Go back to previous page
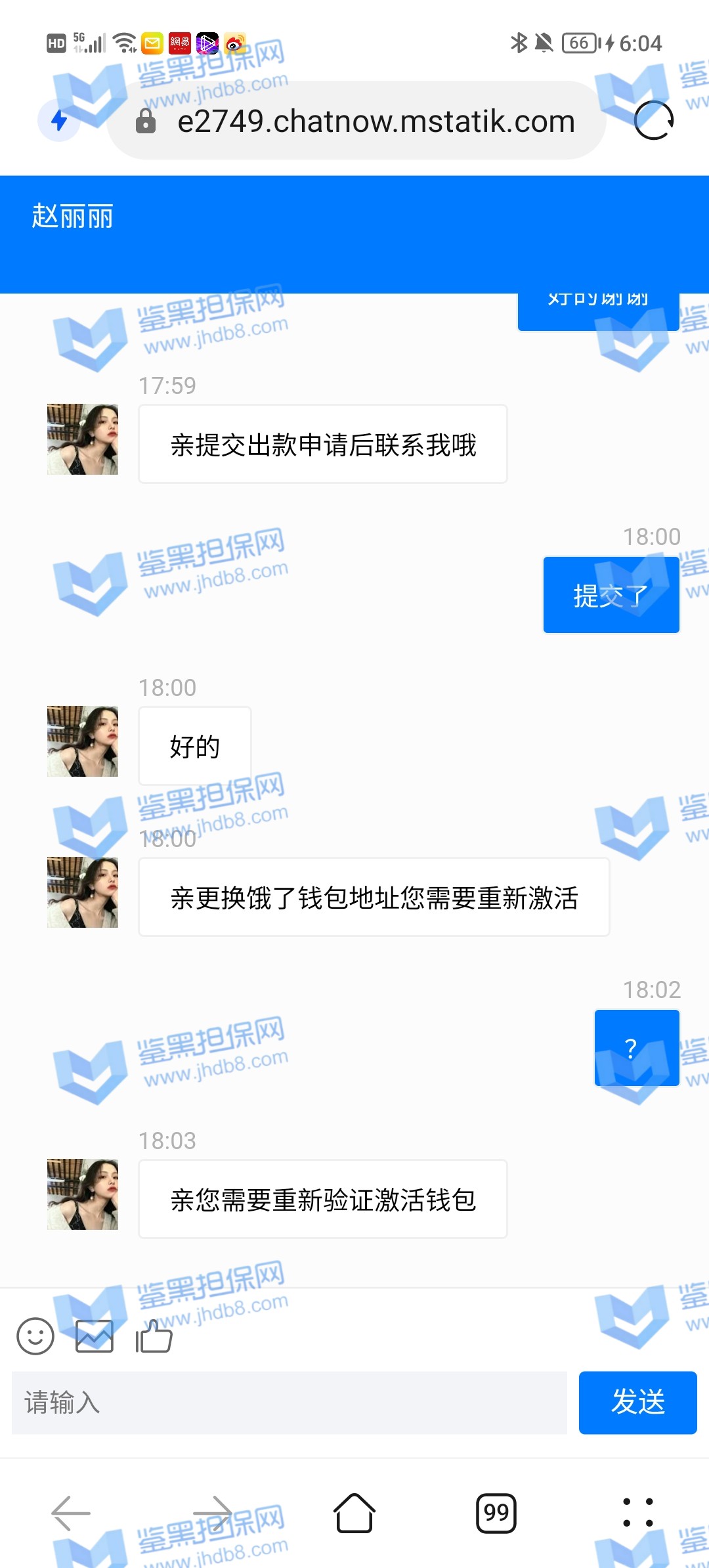The image size is (709, 1568). click(x=71, y=1513)
